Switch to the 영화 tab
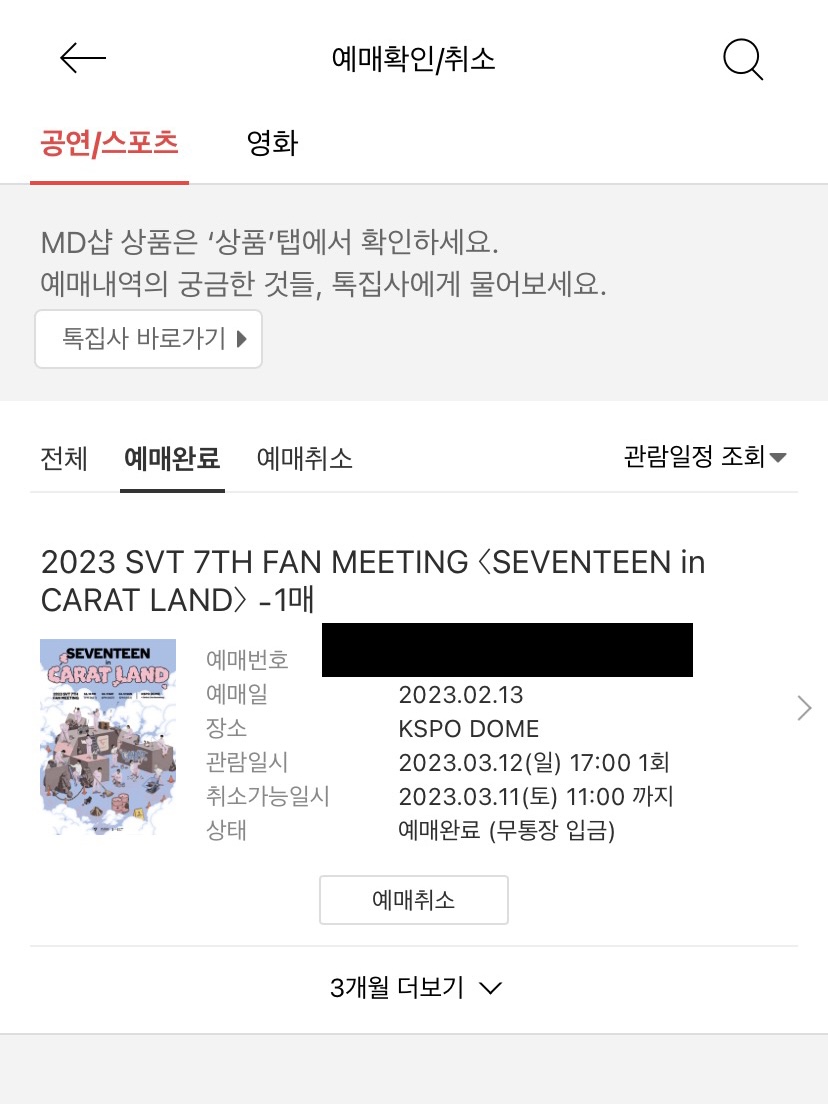Viewport: 828px width, 1104px height. pos(272,143)
